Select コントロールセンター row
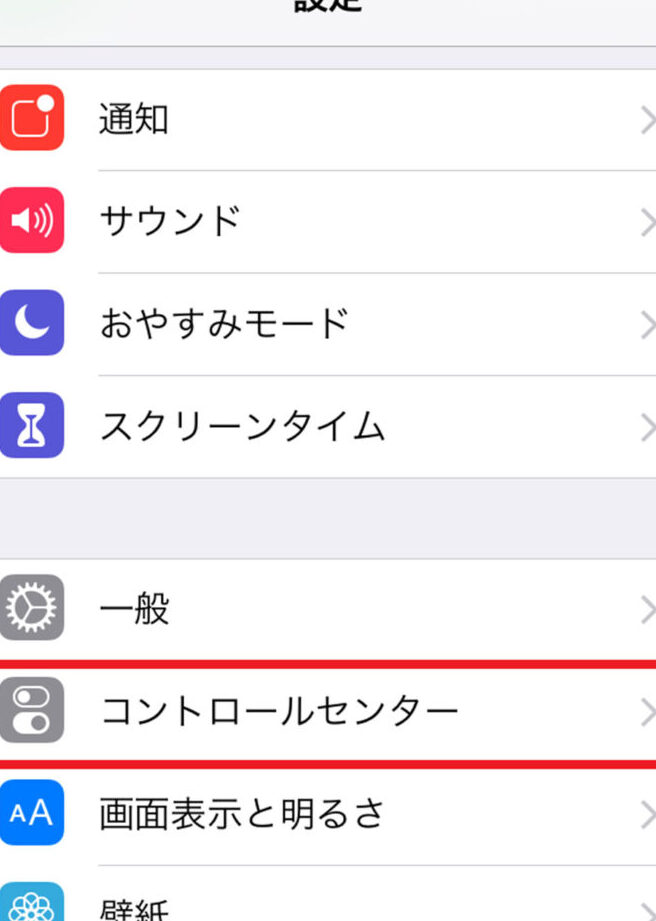 tap(330, 711)
